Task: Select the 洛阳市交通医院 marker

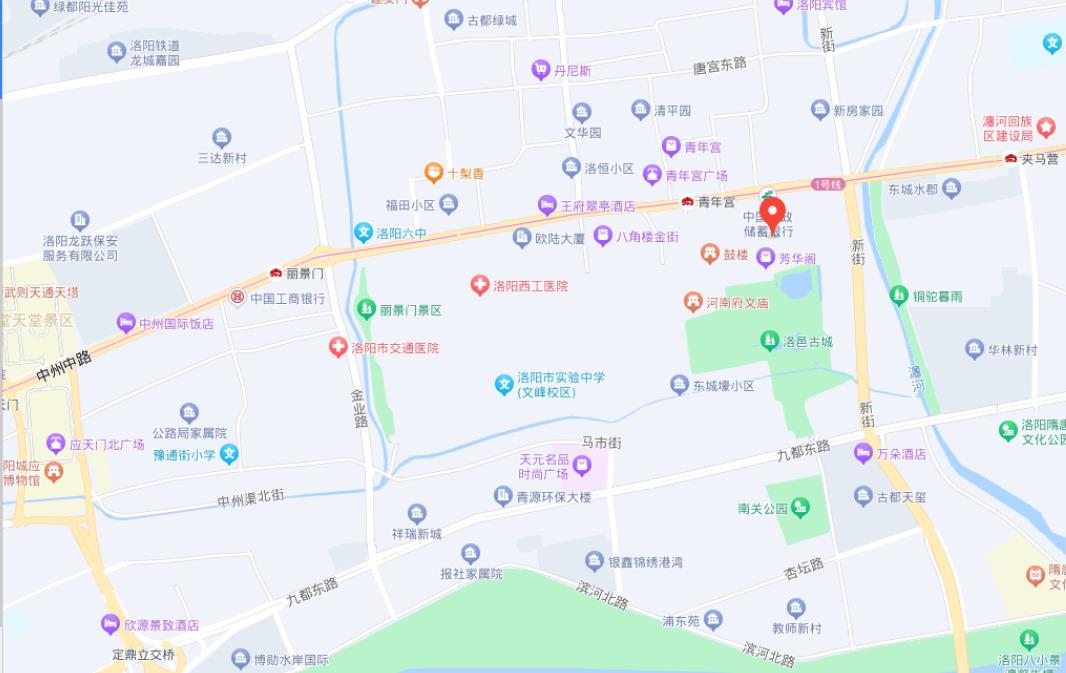Action: point(339,348)
